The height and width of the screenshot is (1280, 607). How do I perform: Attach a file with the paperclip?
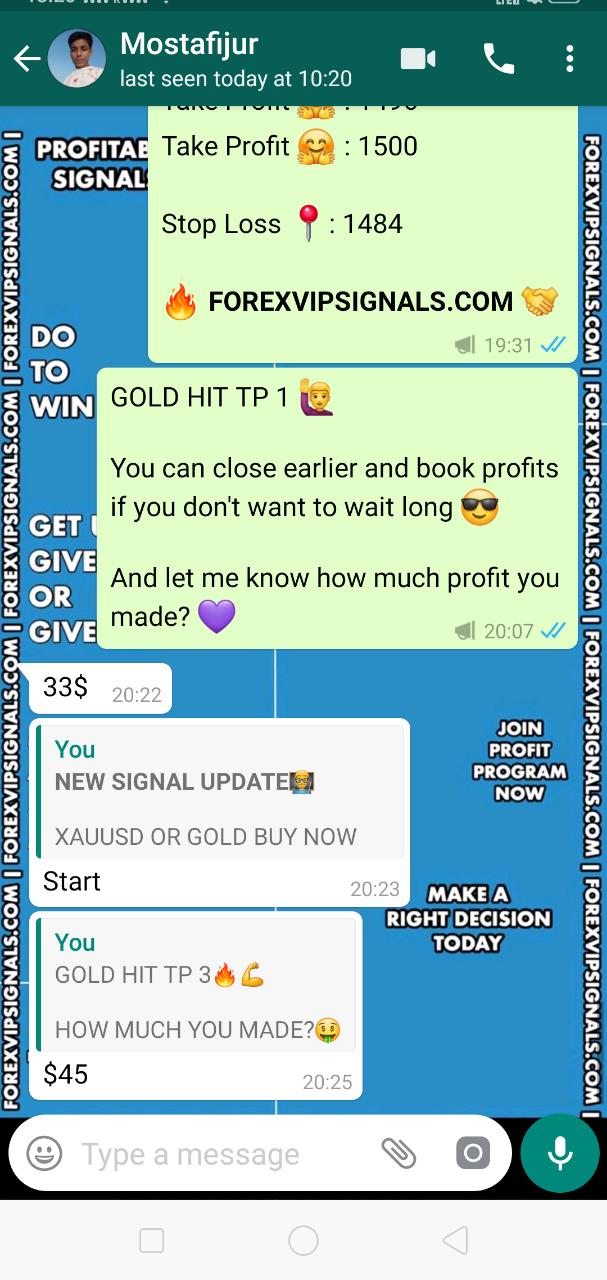coord(398,1154)
